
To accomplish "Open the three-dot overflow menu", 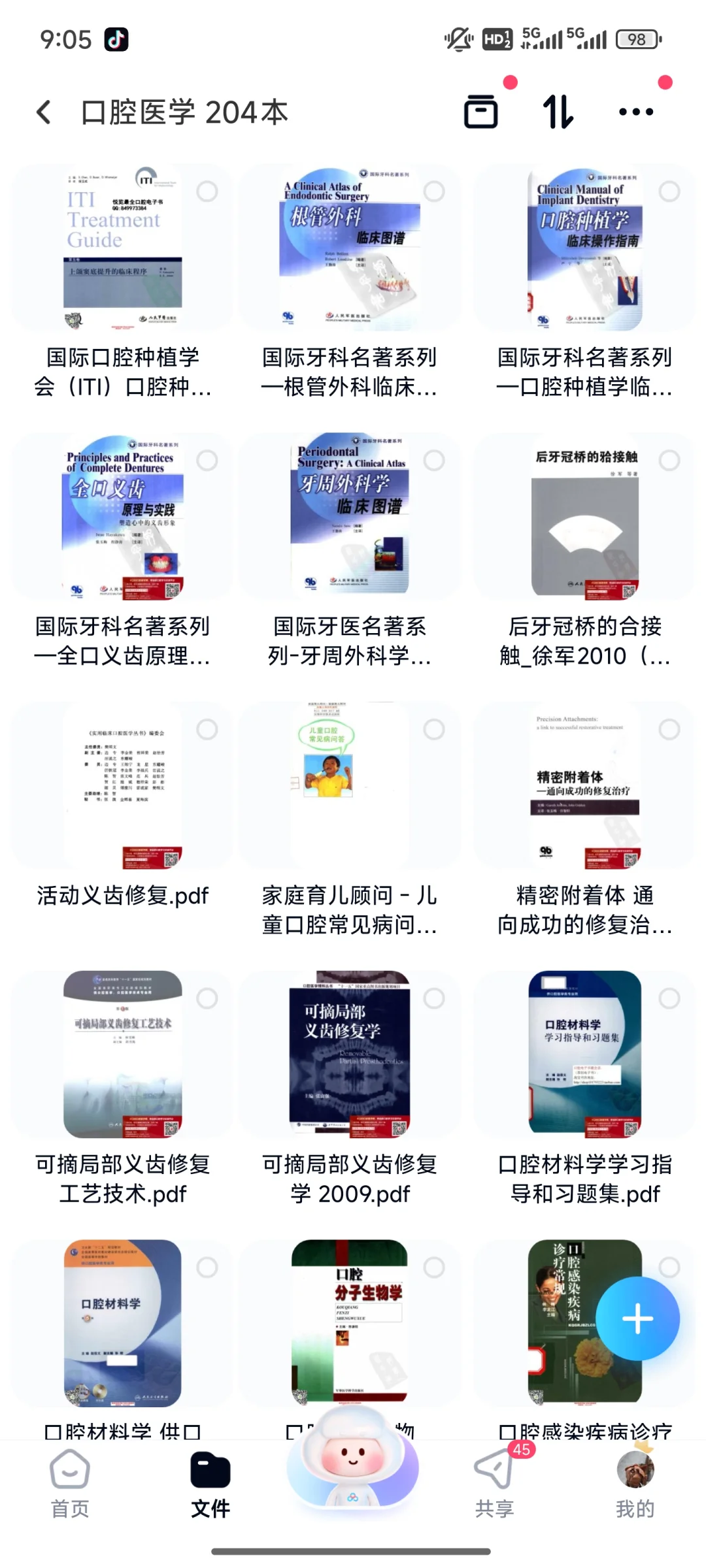I will 636,112.
